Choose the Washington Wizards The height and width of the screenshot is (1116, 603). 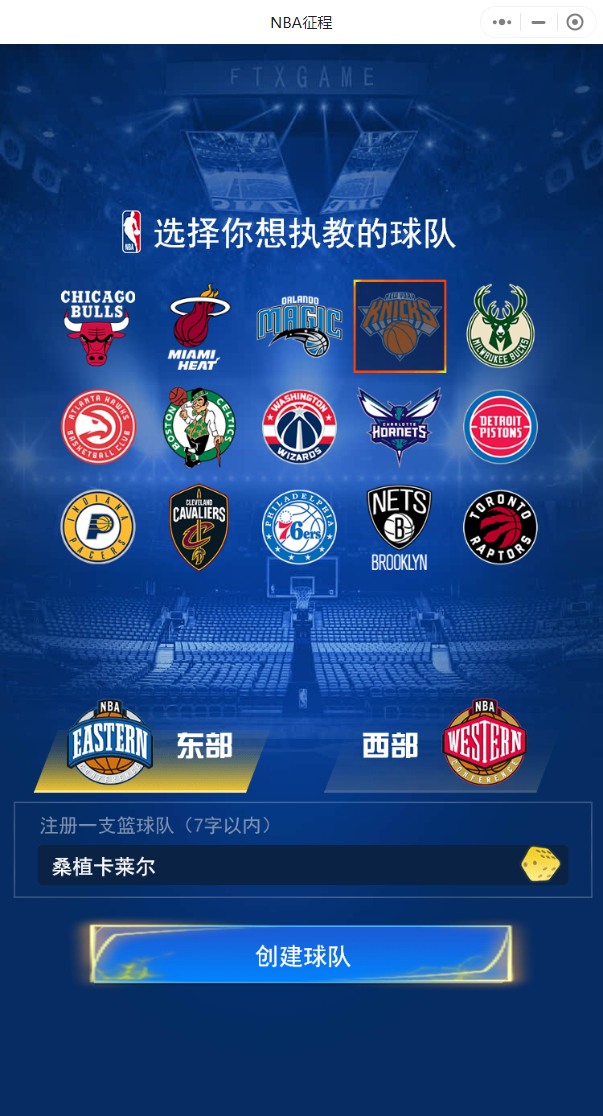299,427
